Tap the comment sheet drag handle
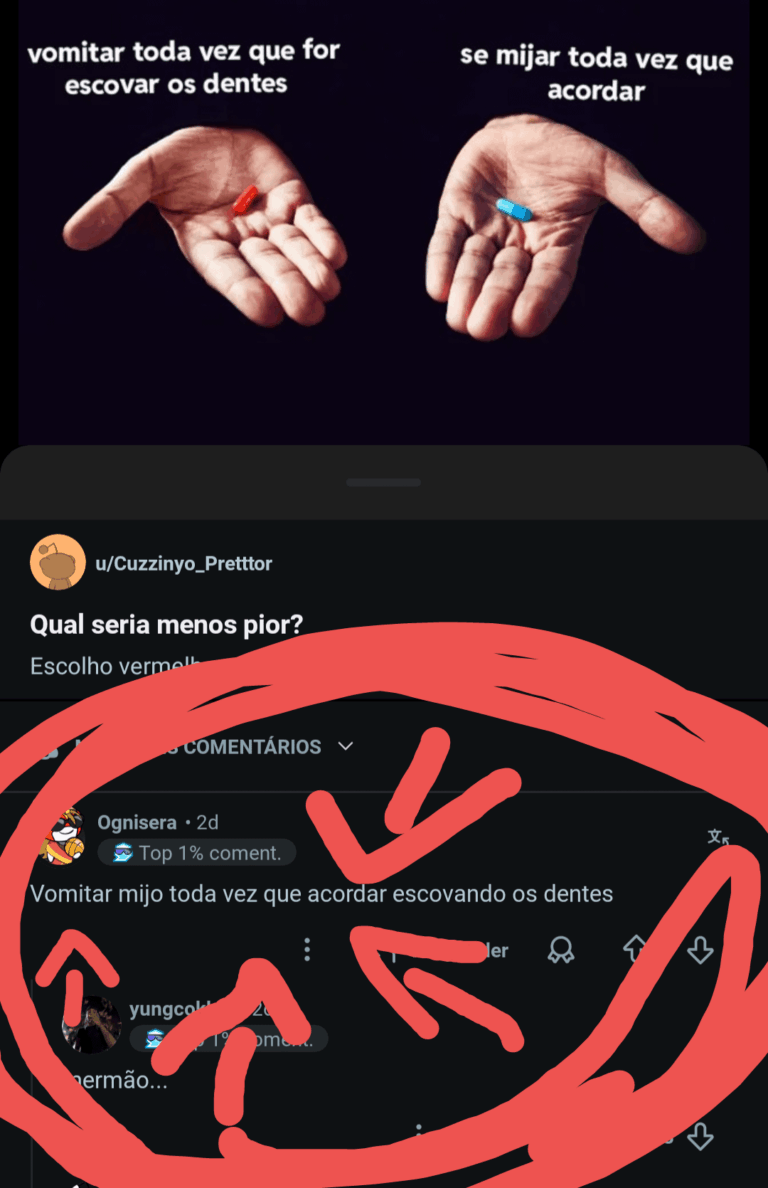768x1188 pixels. click(383, 482)
